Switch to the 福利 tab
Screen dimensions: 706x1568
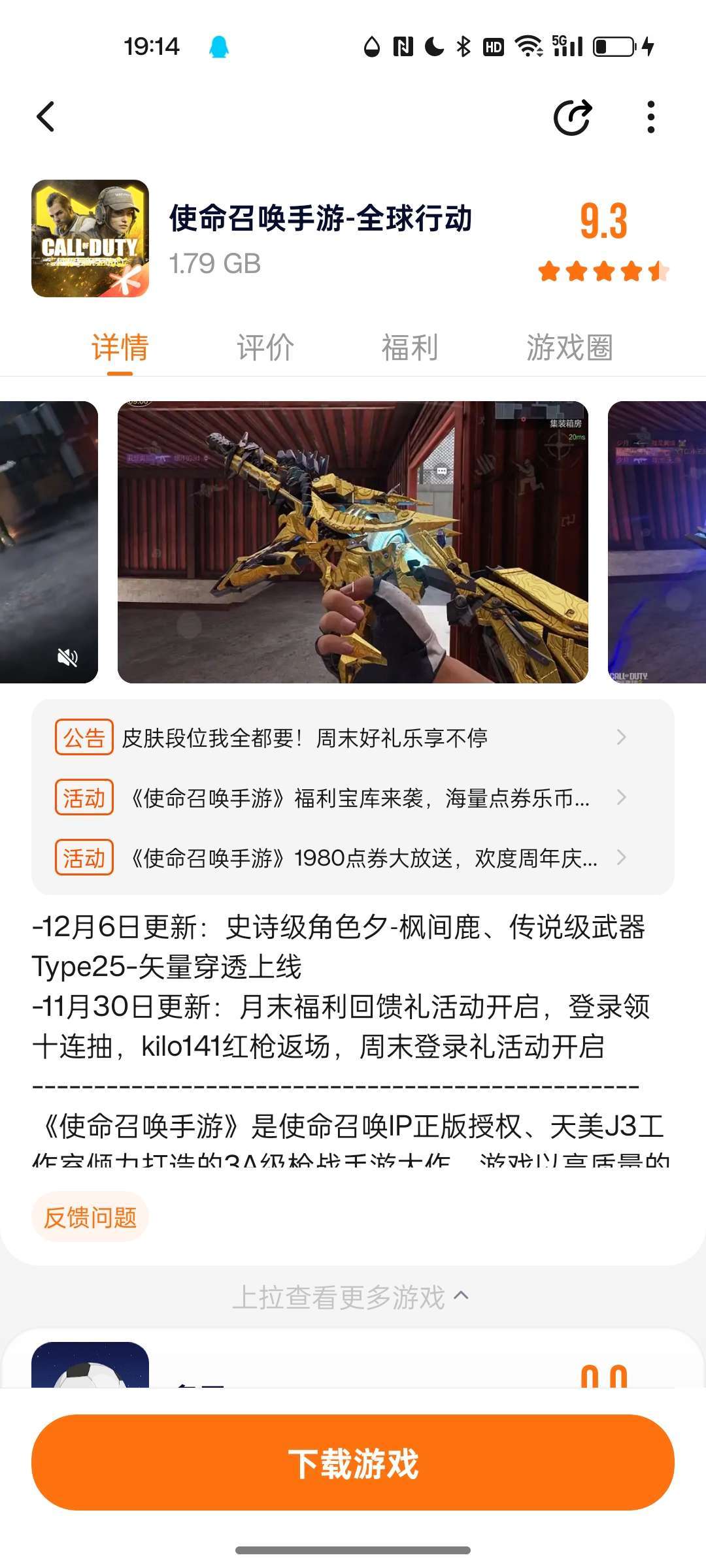click(410, 348)
